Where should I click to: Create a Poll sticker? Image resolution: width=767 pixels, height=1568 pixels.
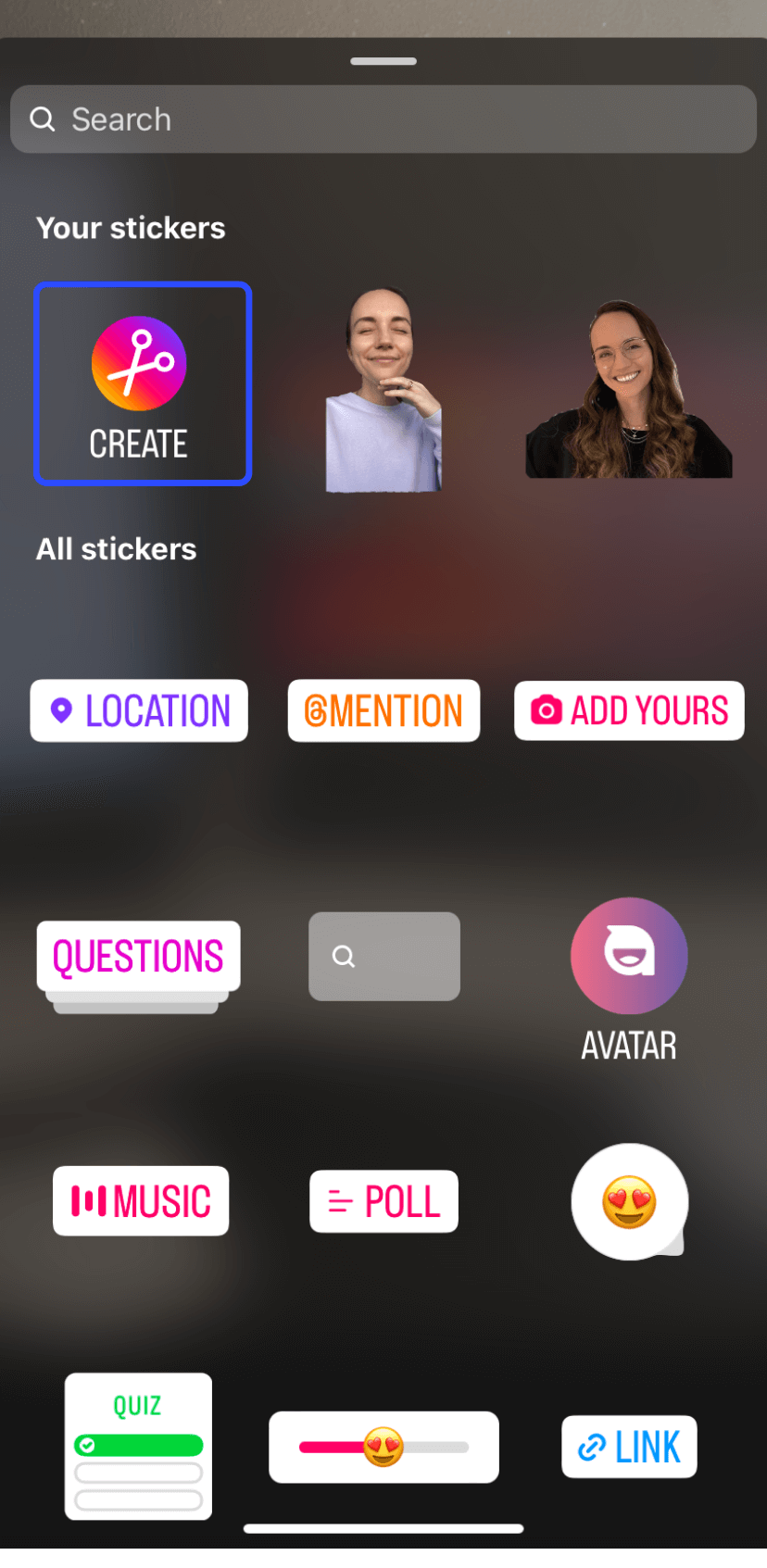383,1200
